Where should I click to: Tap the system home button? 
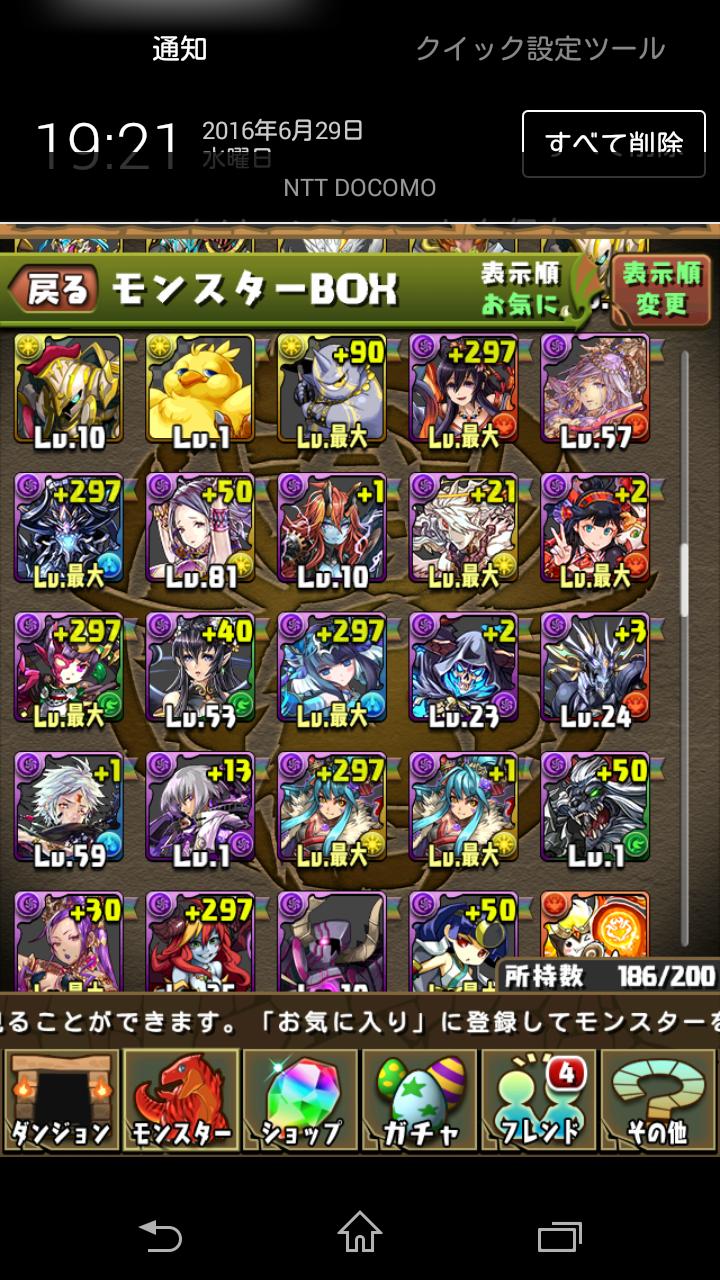click(360, 1231)
